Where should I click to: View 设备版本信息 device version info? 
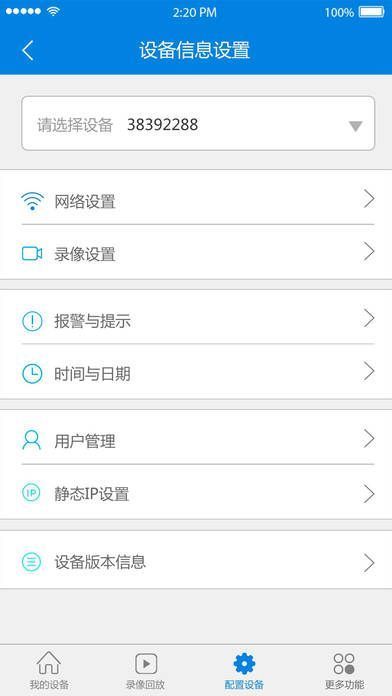pyautogui.click(x=196, y=561)
